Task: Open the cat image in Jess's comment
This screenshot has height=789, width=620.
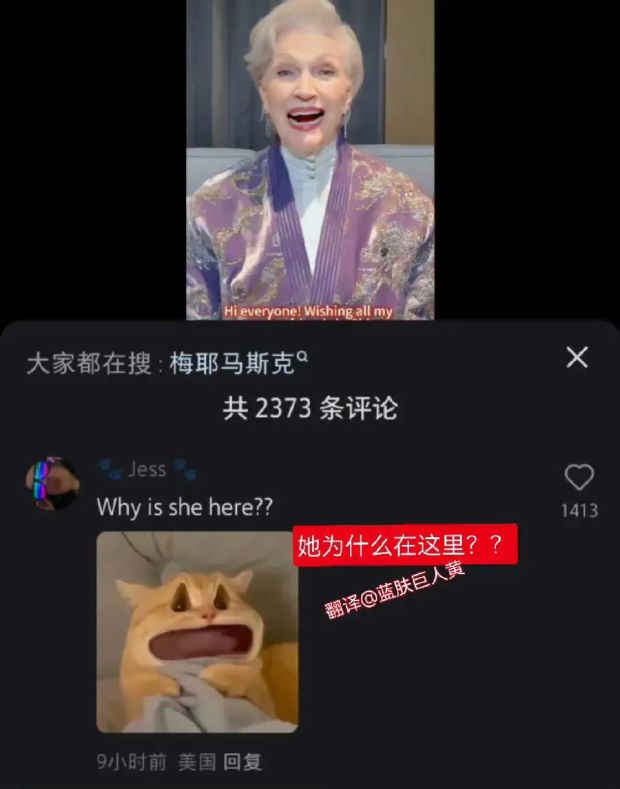Action: [x=196, y=632]
